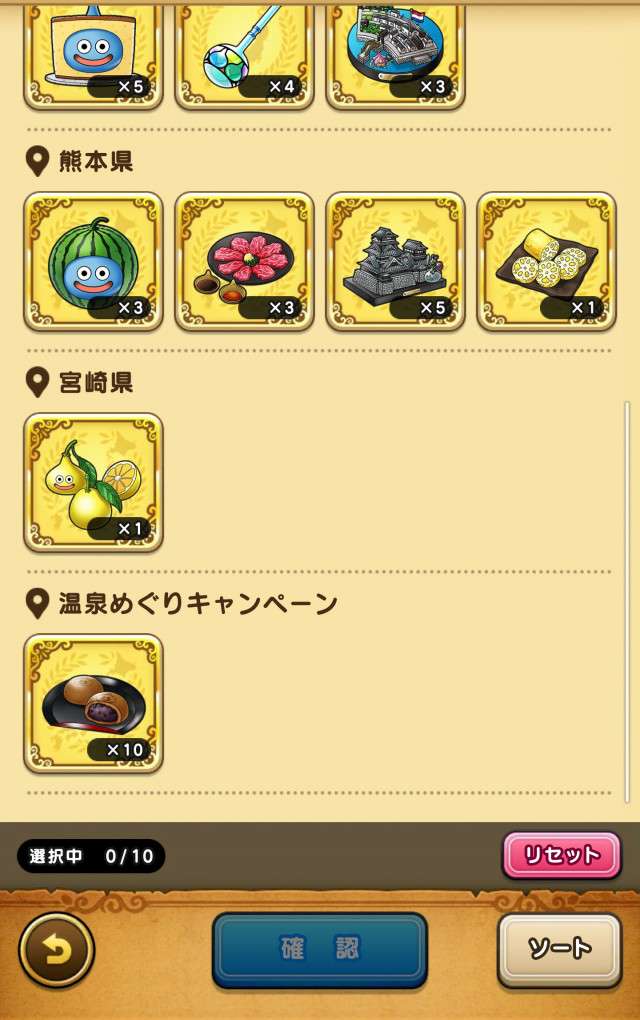Pick the flagged building diorama with ×3
The height and width of the screenshot is (1020, 640).
pyautogui.click(x=395, y=52)
